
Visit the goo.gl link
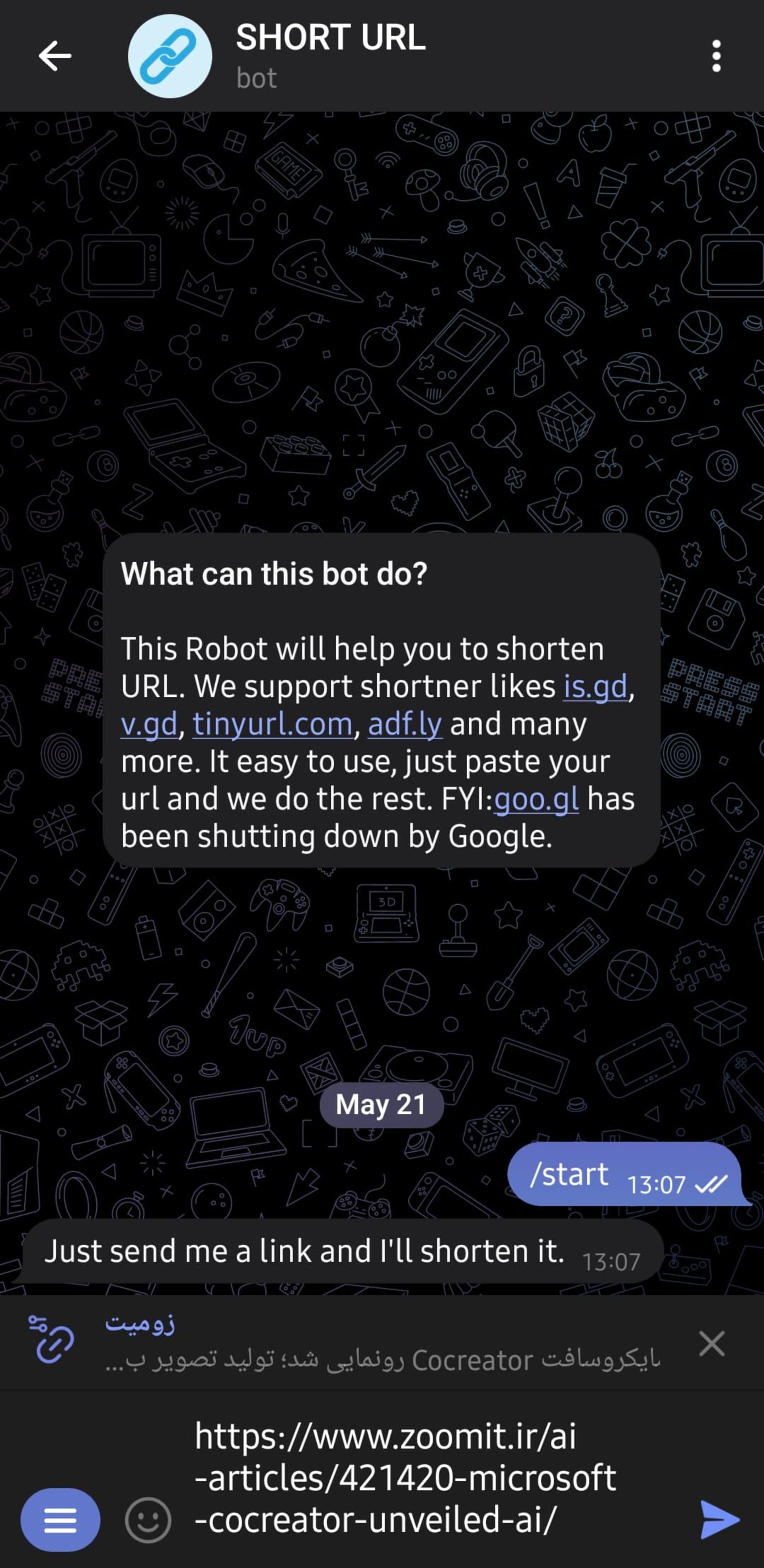pyautogui.click(x=536, y=799)
